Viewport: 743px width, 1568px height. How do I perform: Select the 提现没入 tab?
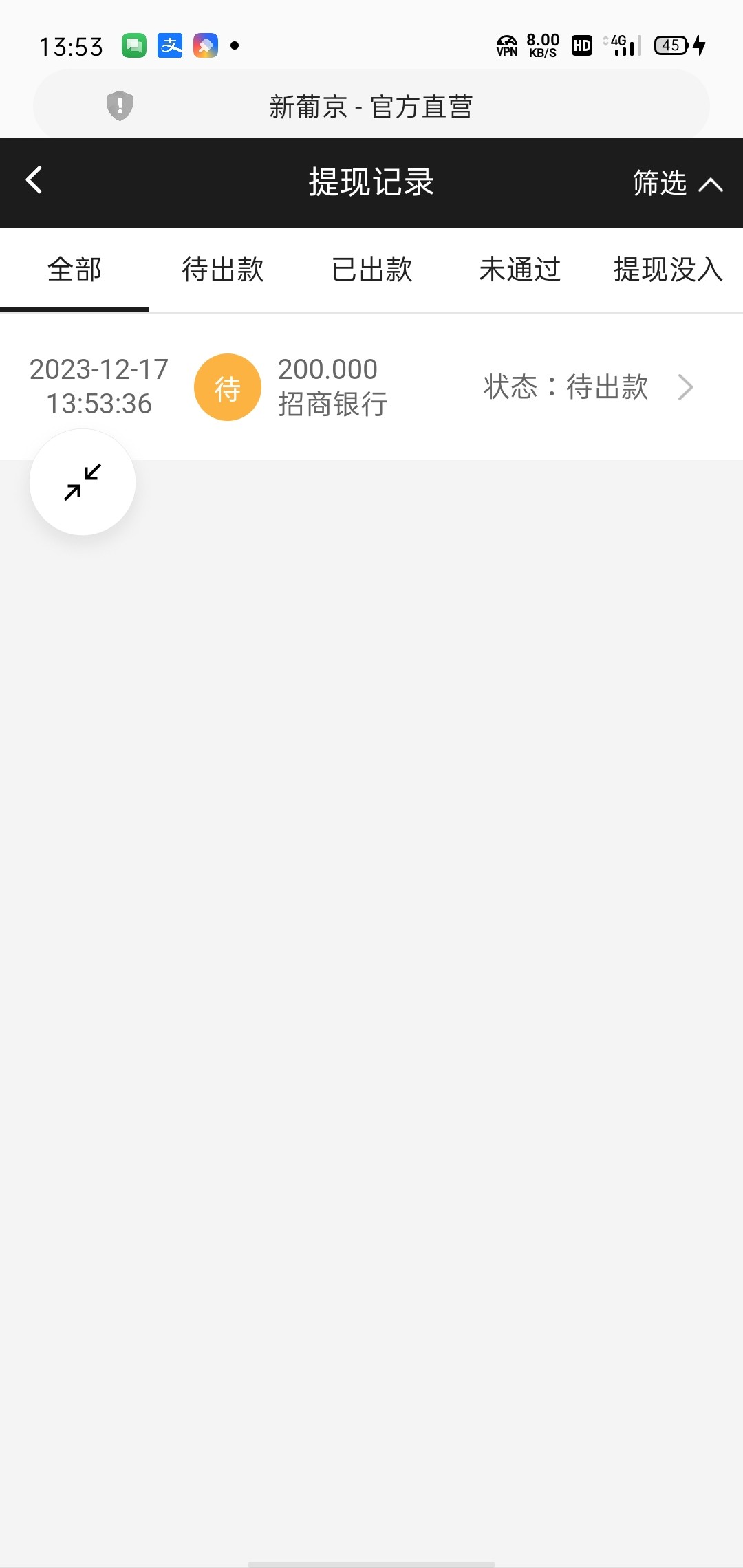666,270
